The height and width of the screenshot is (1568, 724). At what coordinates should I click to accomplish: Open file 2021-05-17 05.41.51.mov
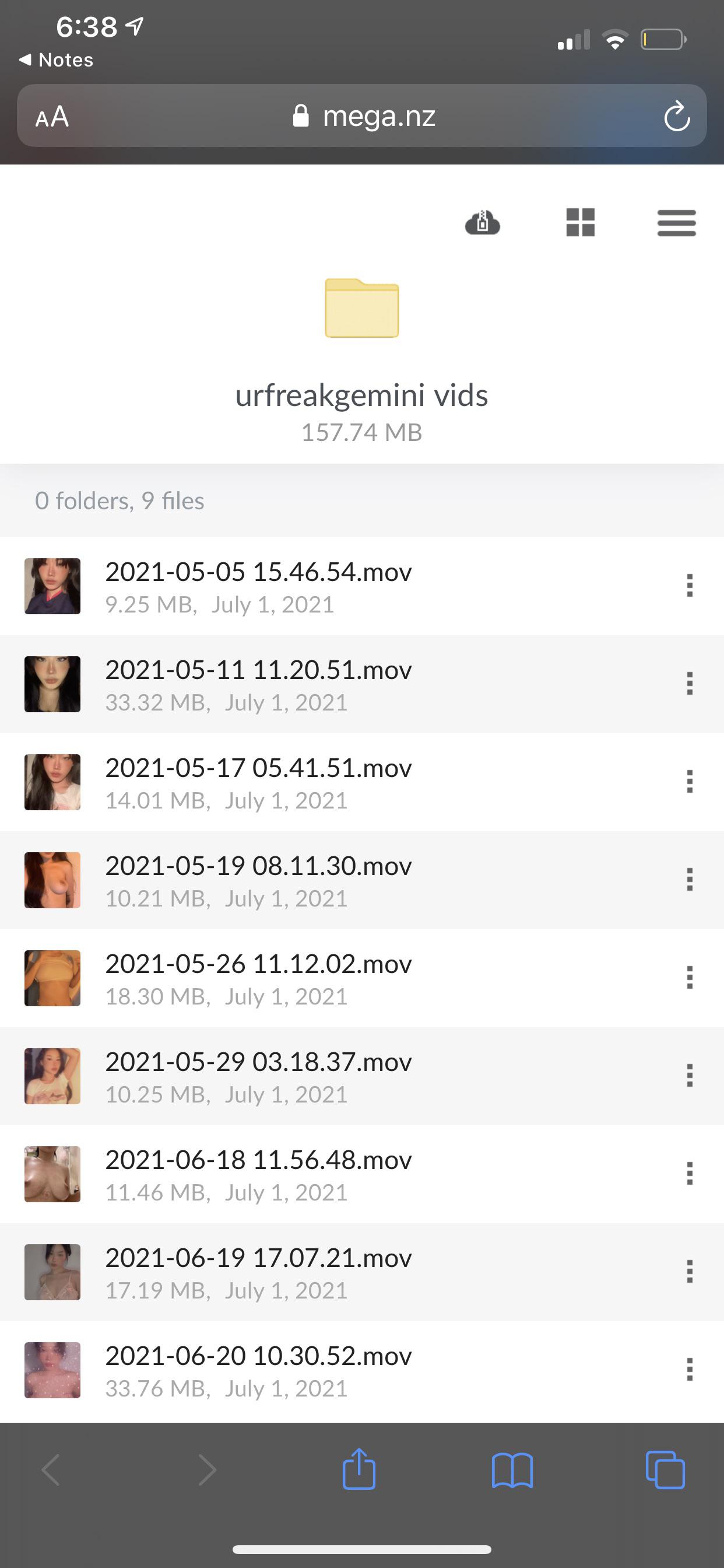pos(259,769)
